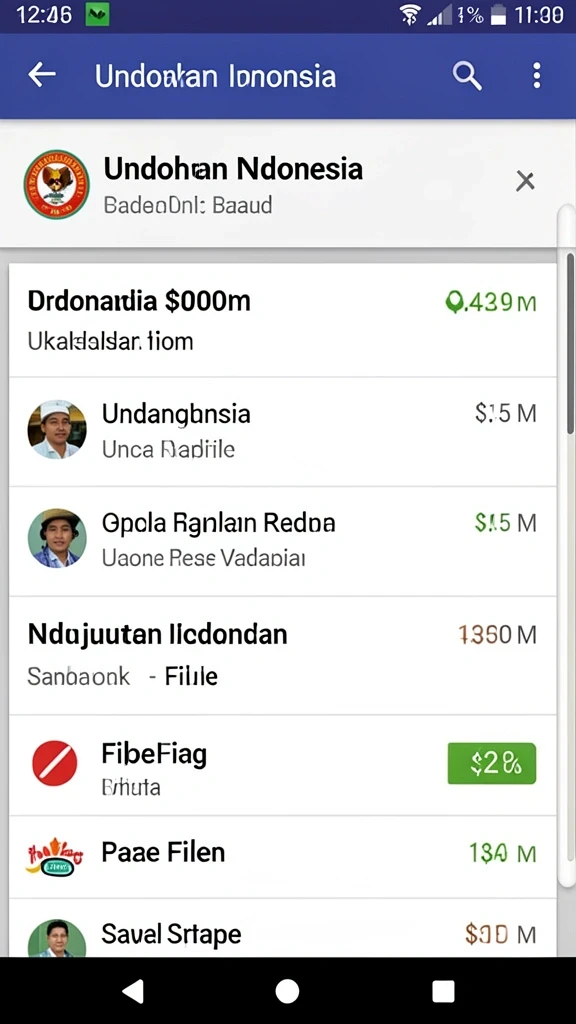Screen dimensions: 576x1024
Task: Open the Ndujuutan Ilcdondan row
Action: click(x=283, y=655)
